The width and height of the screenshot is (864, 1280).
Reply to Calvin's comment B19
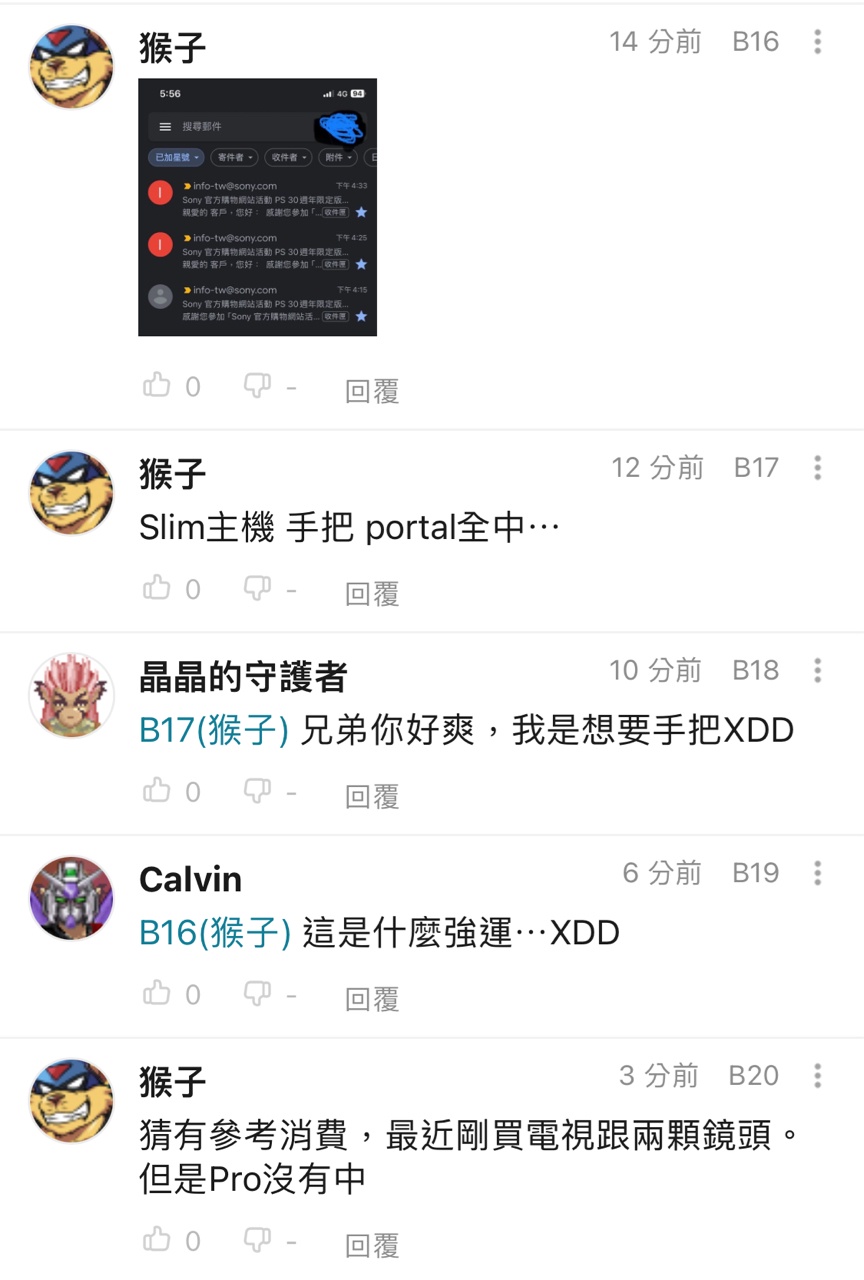click(372, 998)
